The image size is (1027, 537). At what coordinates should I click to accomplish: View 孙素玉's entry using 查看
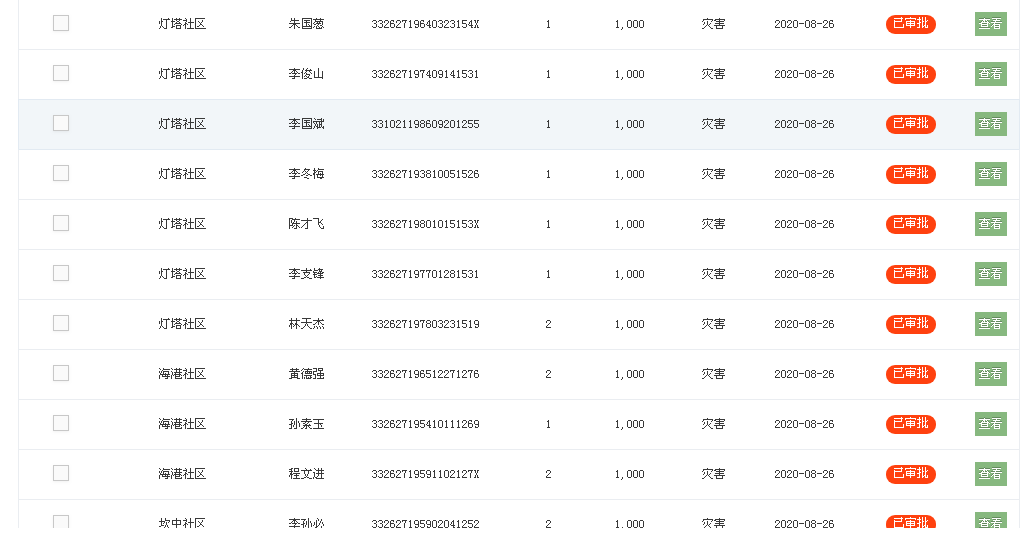(x=990, y=424)
